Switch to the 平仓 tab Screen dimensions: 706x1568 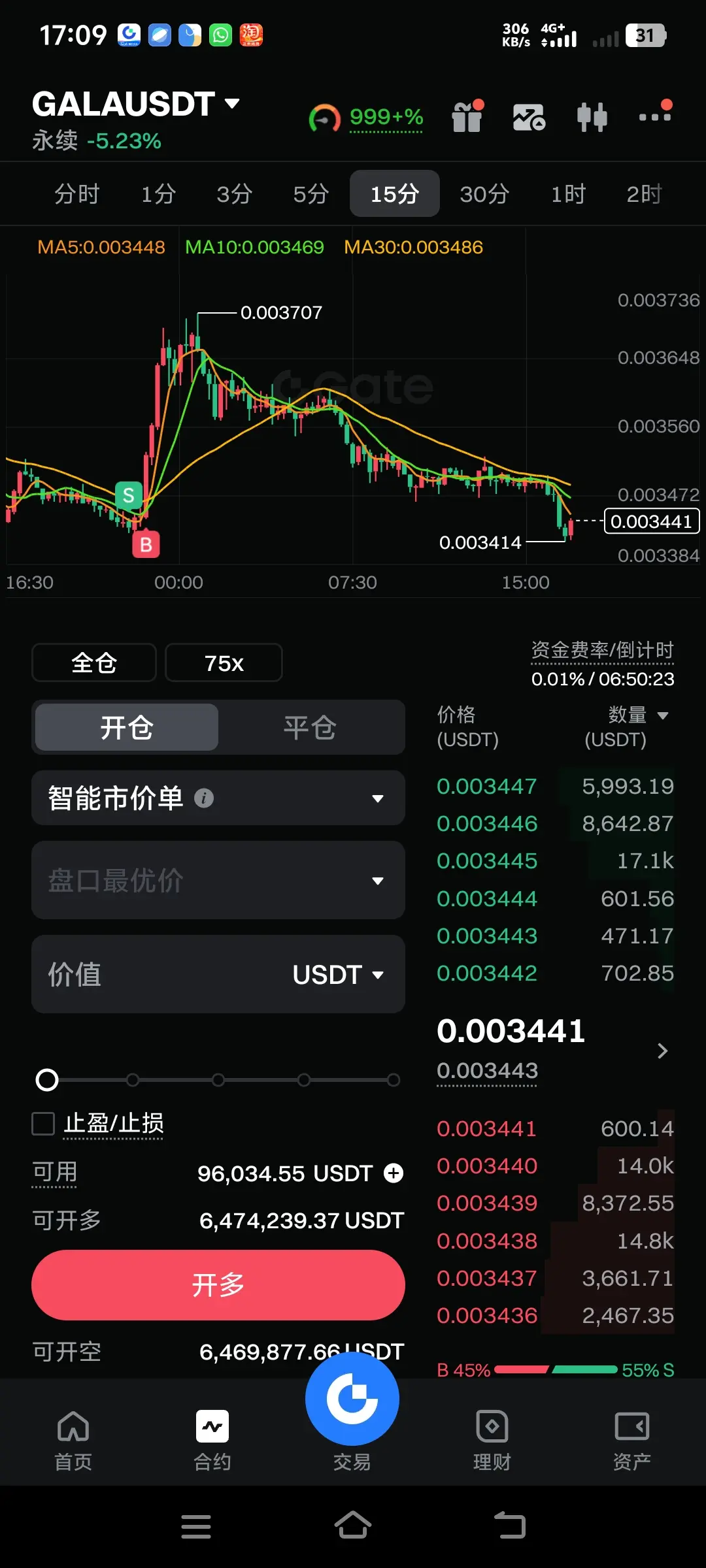(x=310, y=727)
